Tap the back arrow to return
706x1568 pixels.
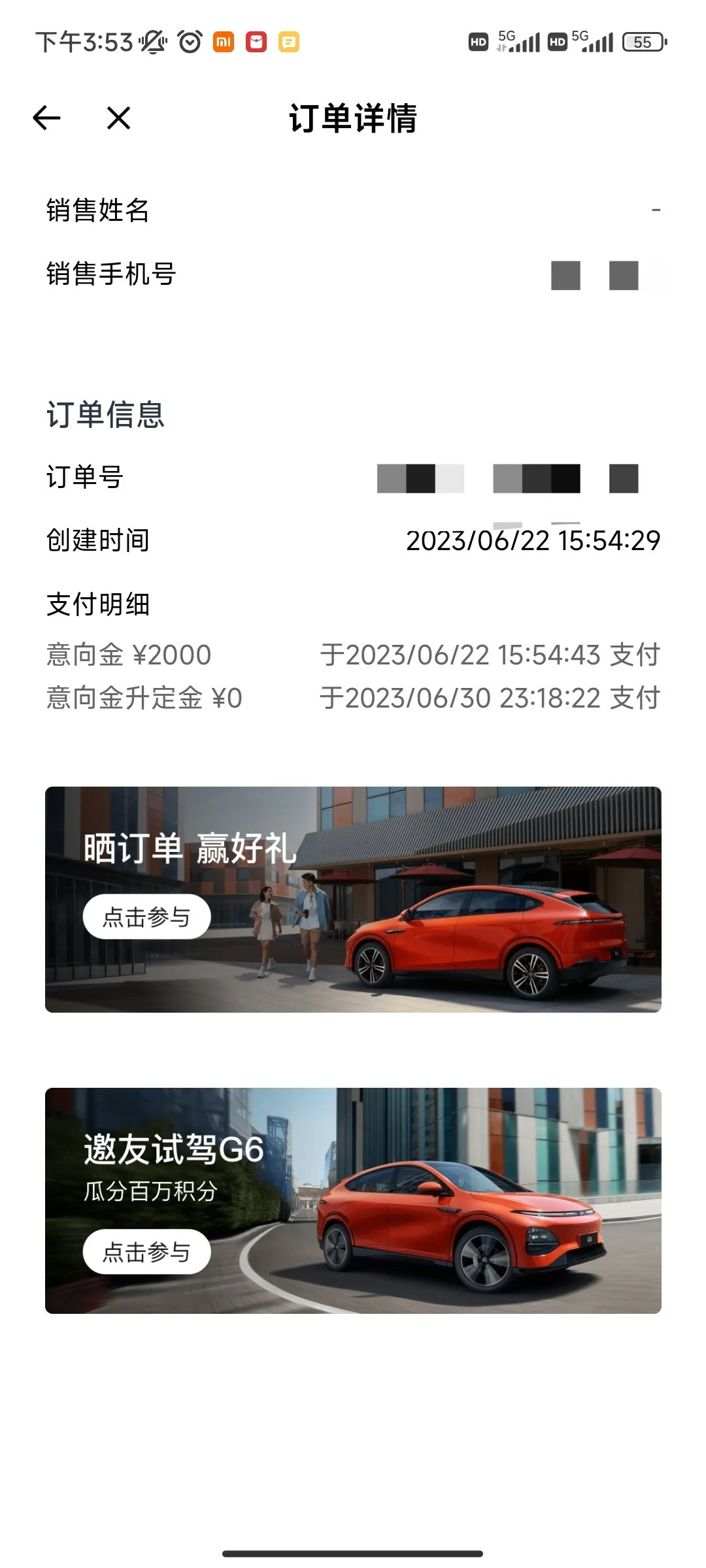coord(46,119)
